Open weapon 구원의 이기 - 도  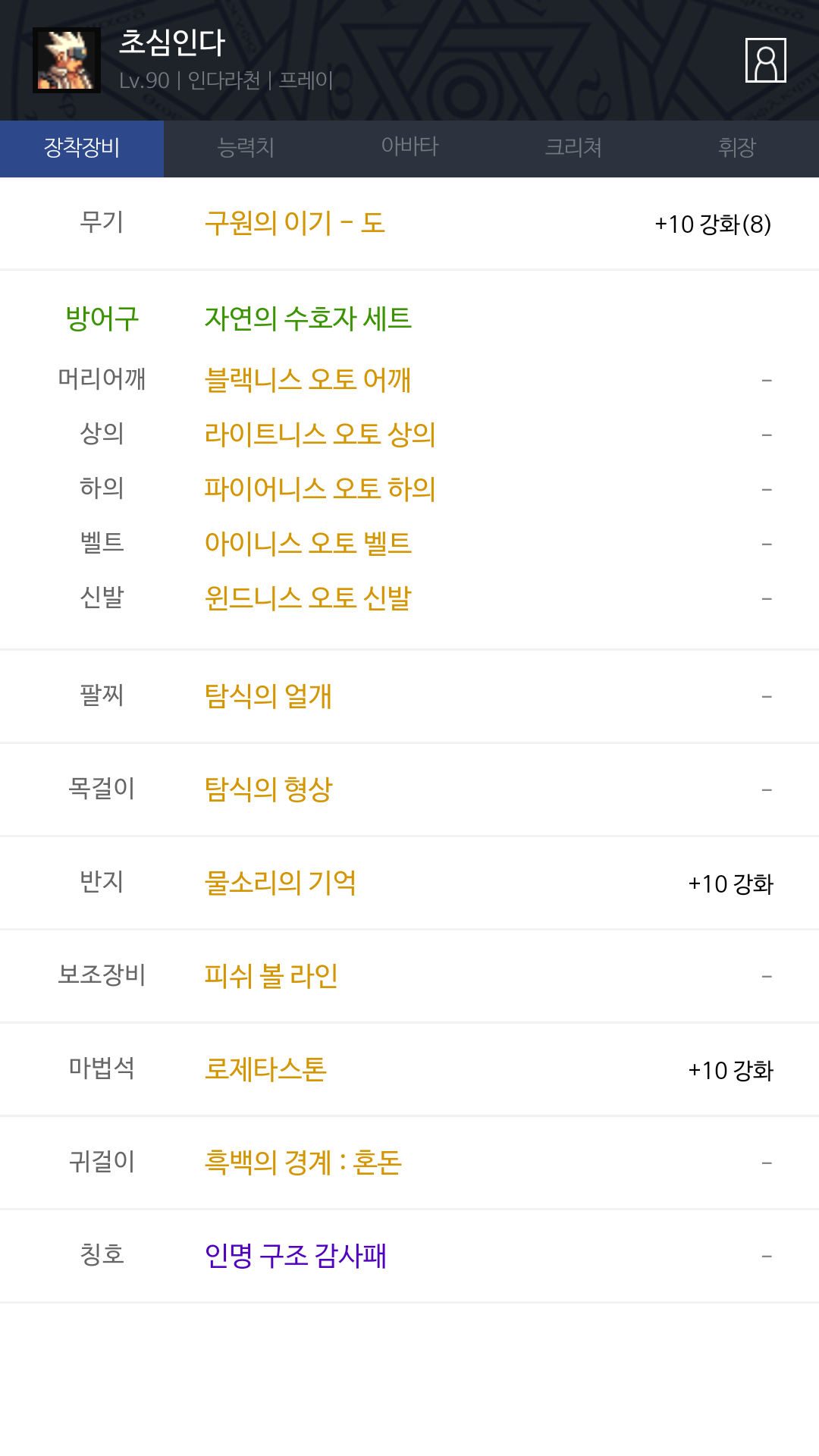click(x=295, y=223)
